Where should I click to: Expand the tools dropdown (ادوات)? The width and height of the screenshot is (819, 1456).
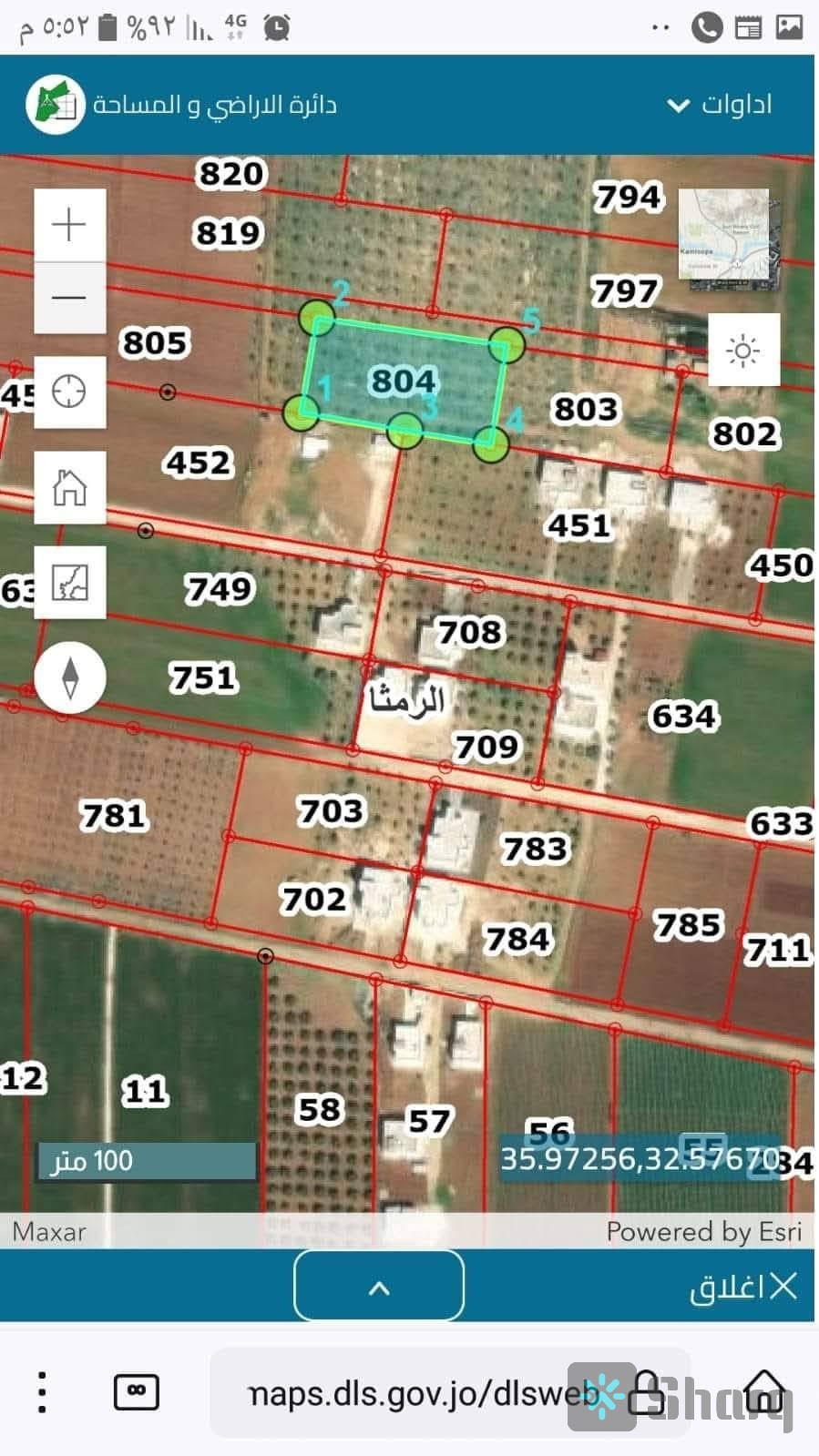point(720,105)
